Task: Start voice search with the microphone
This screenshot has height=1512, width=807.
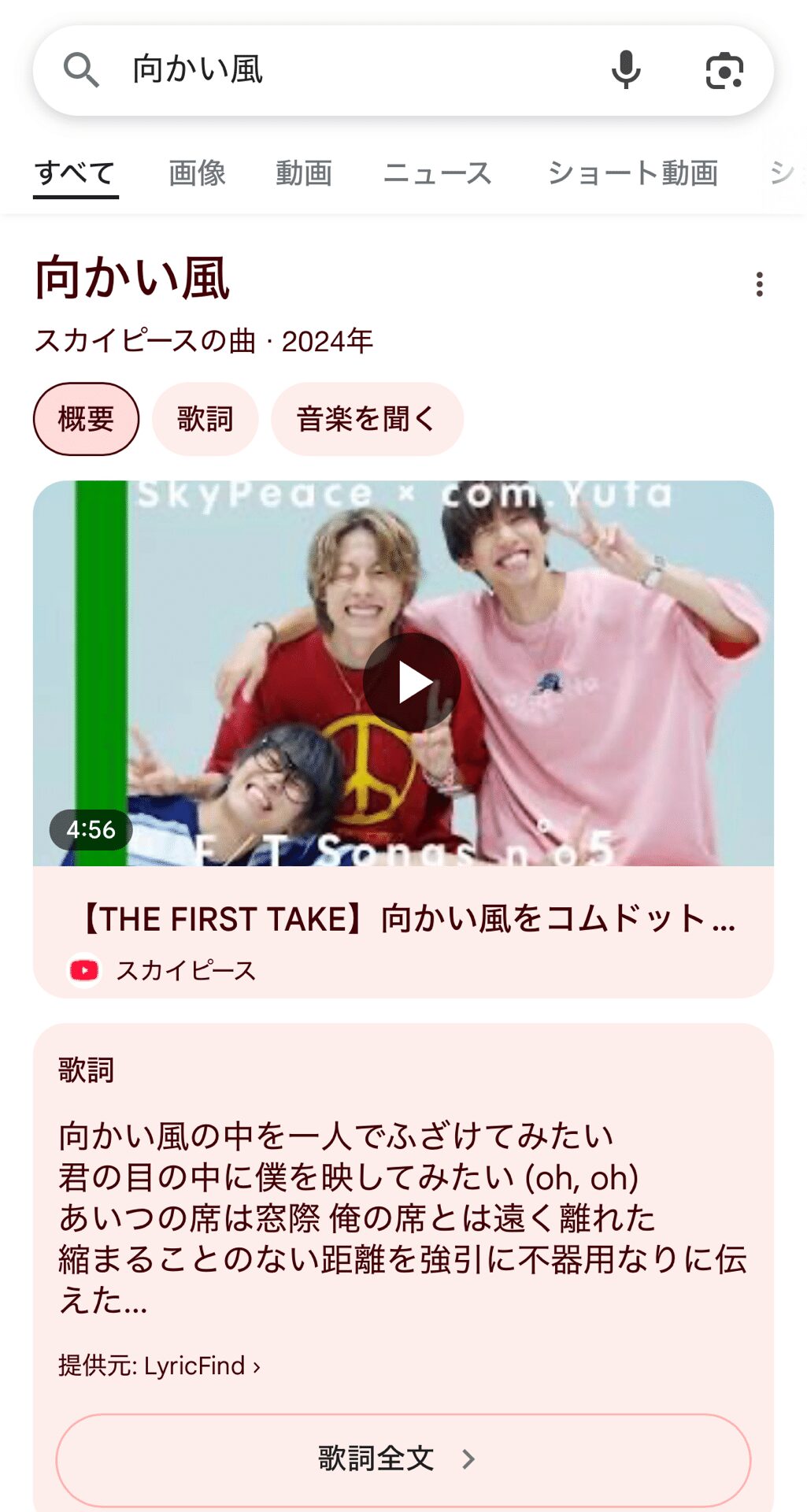Action: (626, 70)
